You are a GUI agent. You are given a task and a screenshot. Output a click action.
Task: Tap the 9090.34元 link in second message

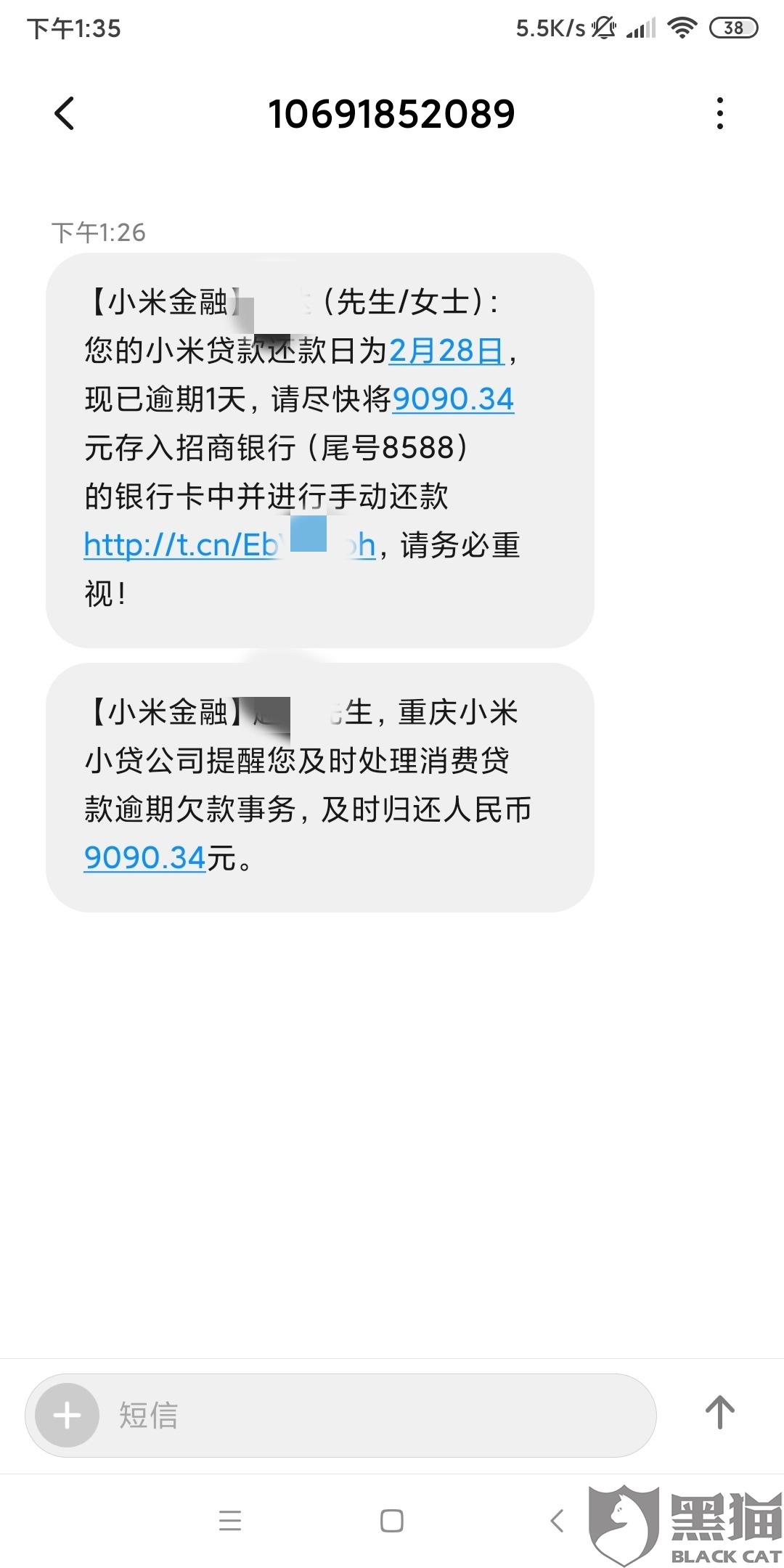145,858
